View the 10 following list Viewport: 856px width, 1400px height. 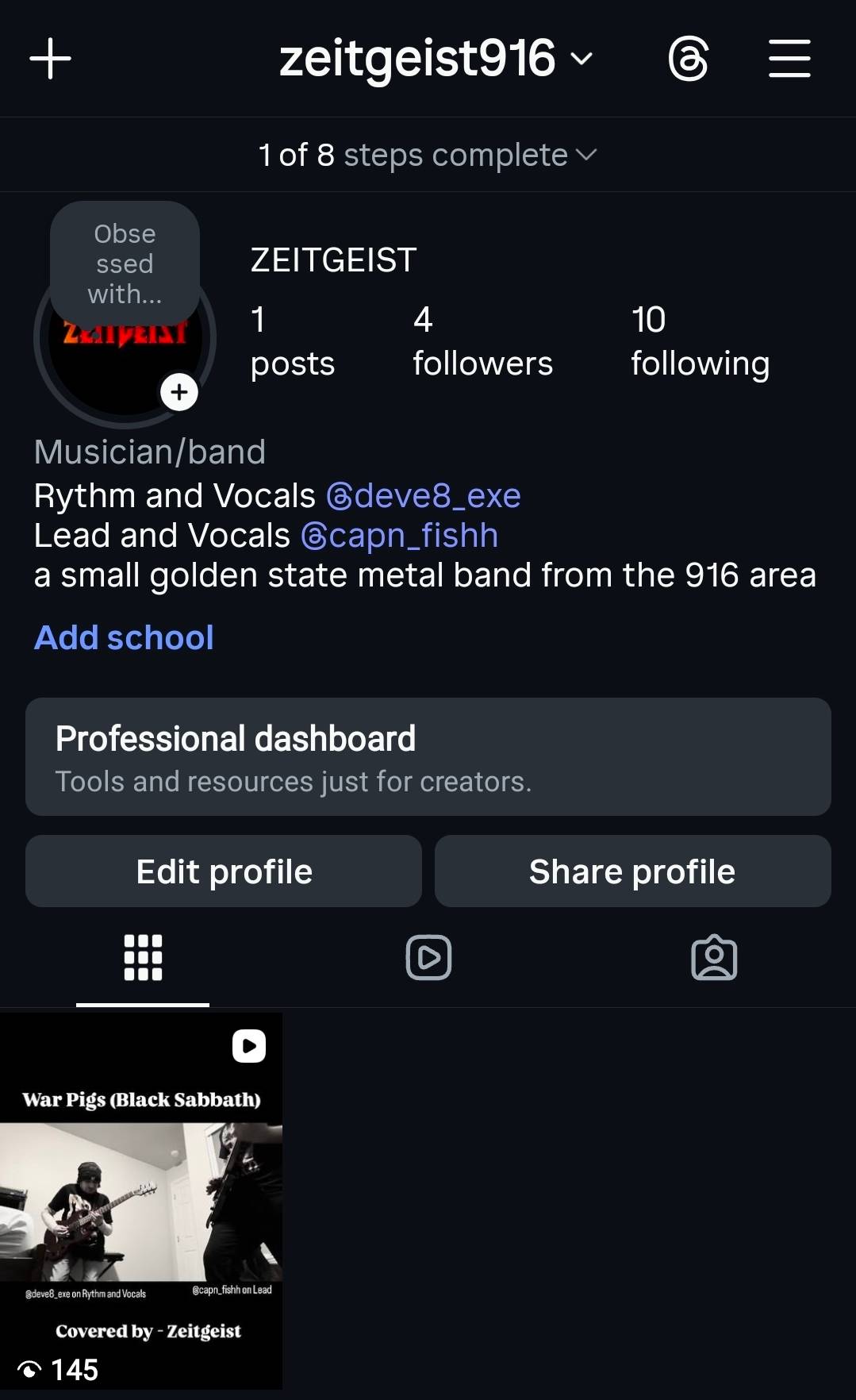(x=700, y=342)
